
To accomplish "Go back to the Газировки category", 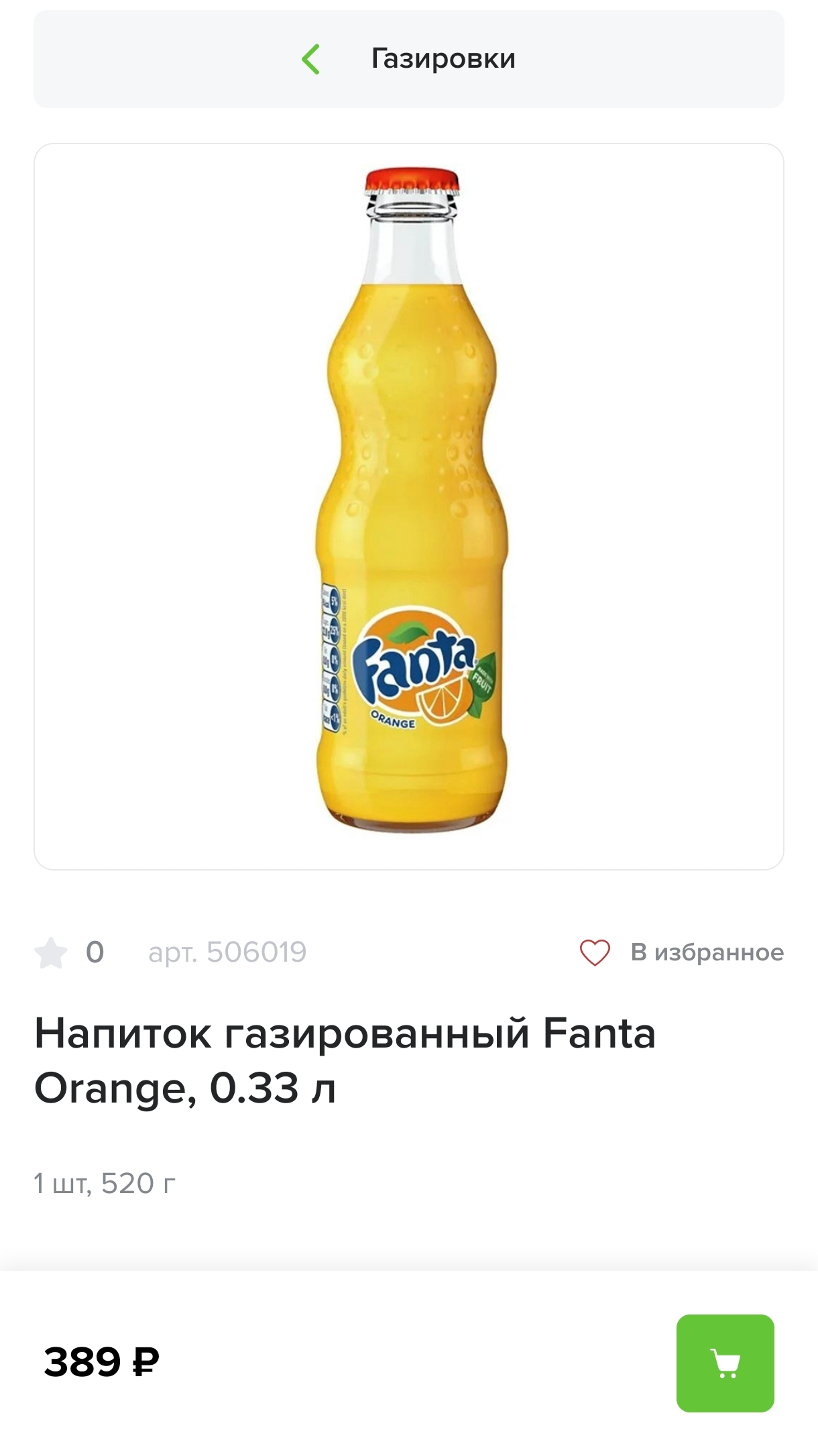I will click(x=311, y=59).
